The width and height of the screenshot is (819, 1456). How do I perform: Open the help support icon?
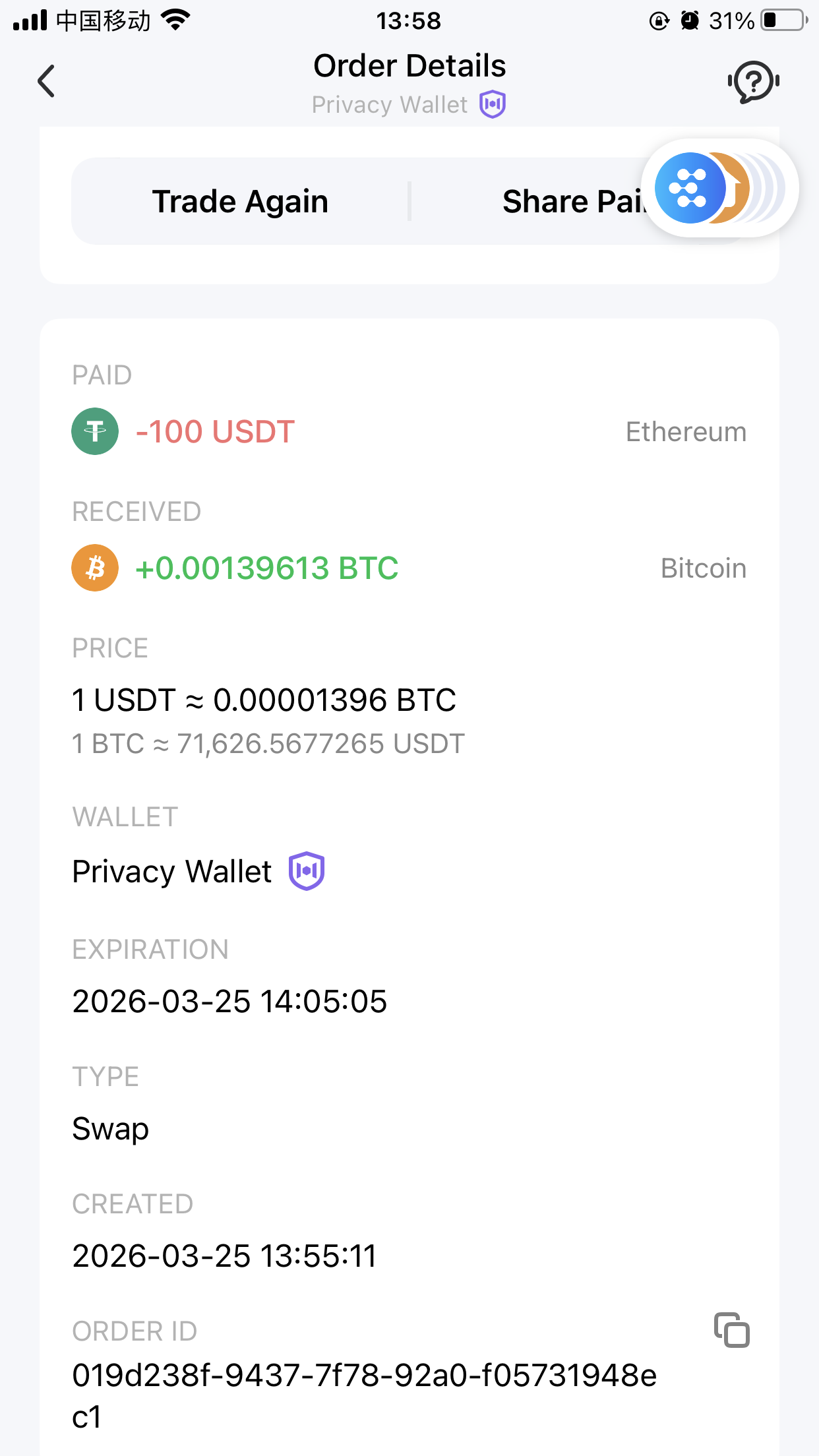(x=753, y=81)
